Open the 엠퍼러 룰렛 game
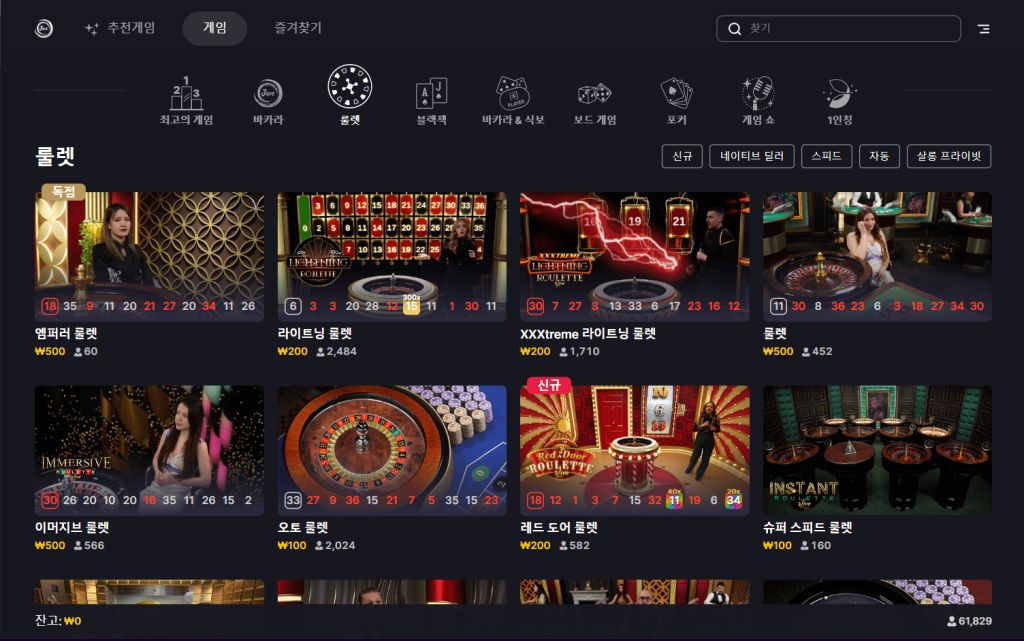This screenshot has width=1024, height=641. pos(149,255)
